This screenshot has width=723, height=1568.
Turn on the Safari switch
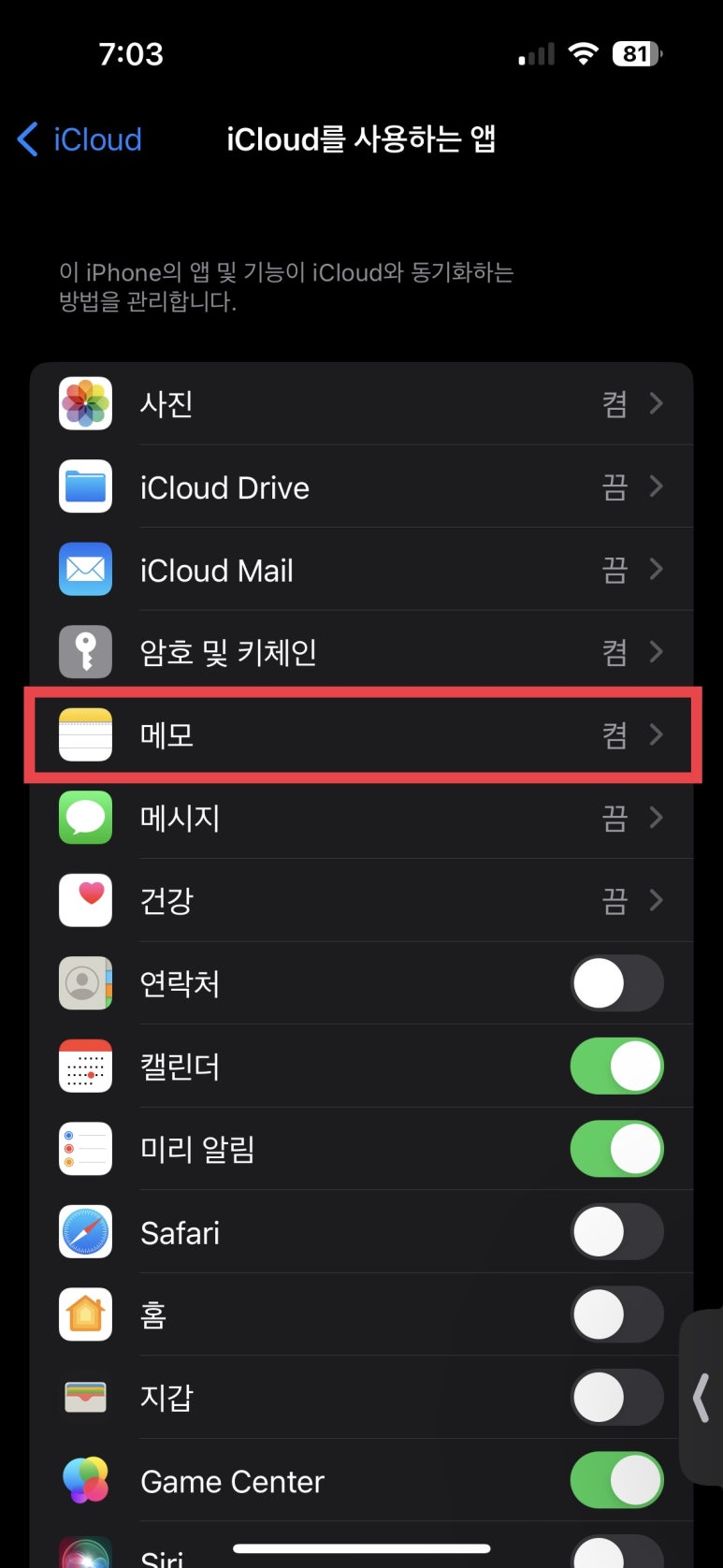[x=616, y=1232]
